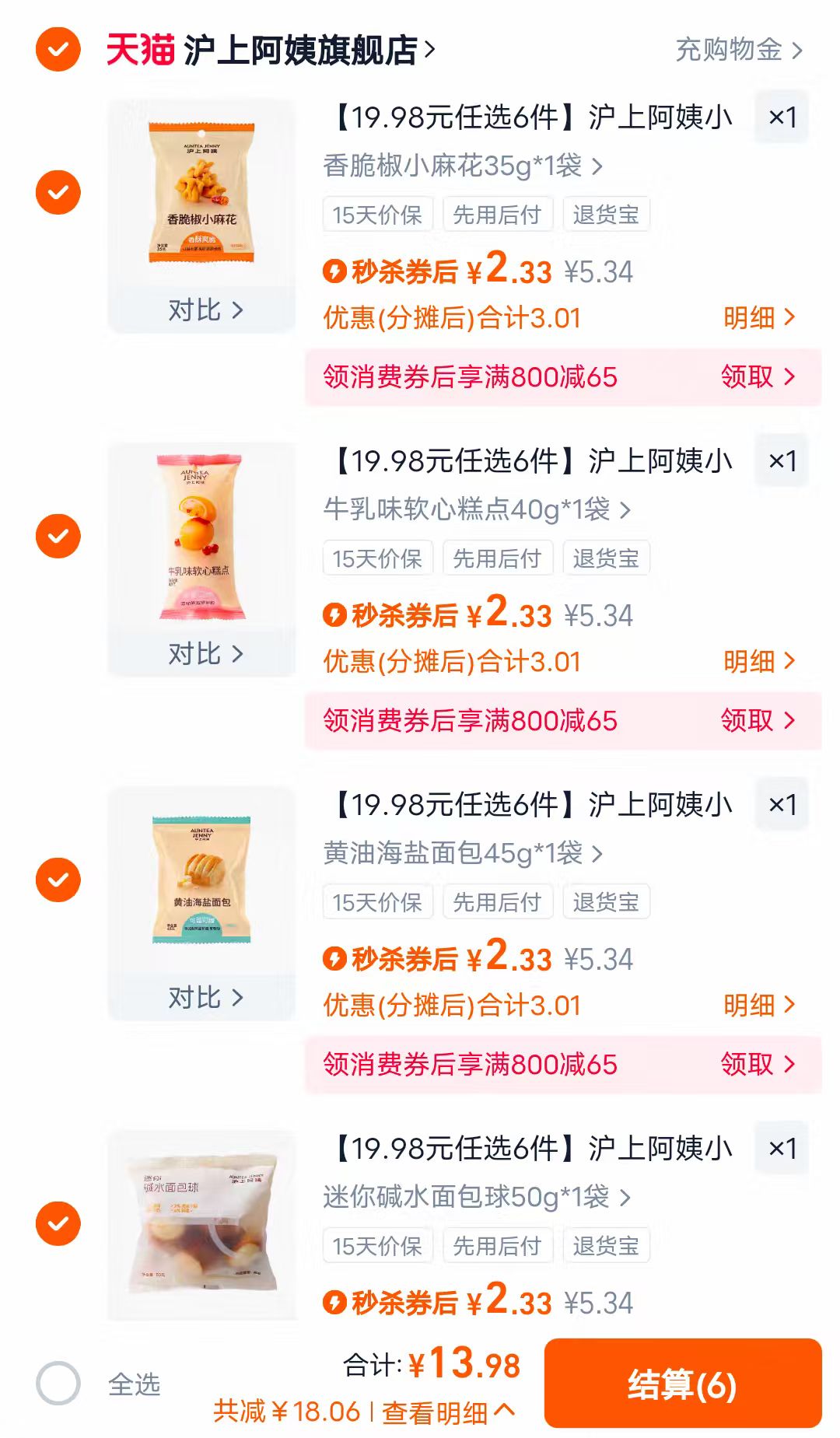Uncheck the 沪上阿姨旗舰店 store checkbox

54,48
